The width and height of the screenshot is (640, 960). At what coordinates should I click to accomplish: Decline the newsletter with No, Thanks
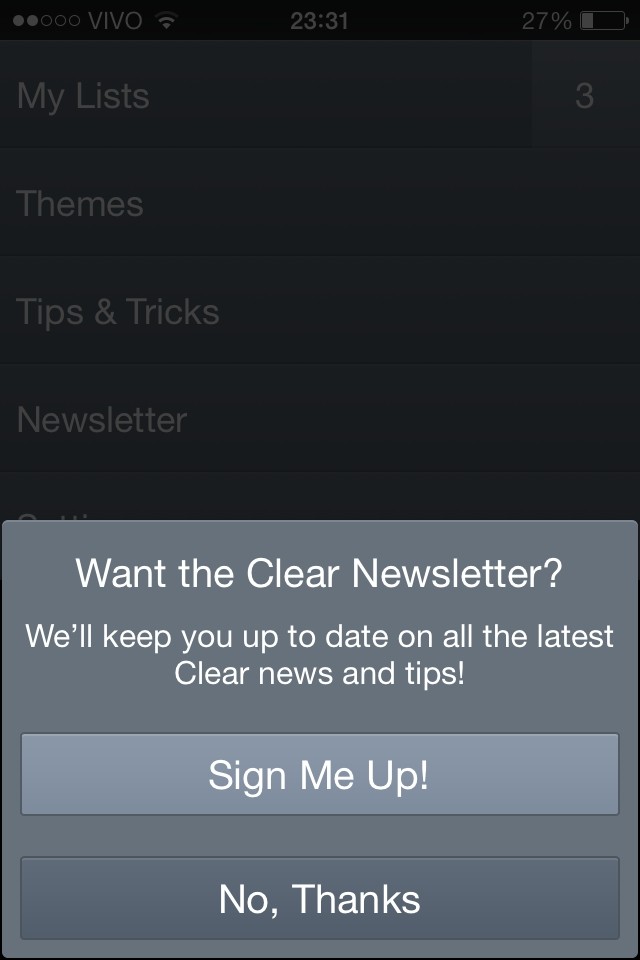click(x=320, y=898)
